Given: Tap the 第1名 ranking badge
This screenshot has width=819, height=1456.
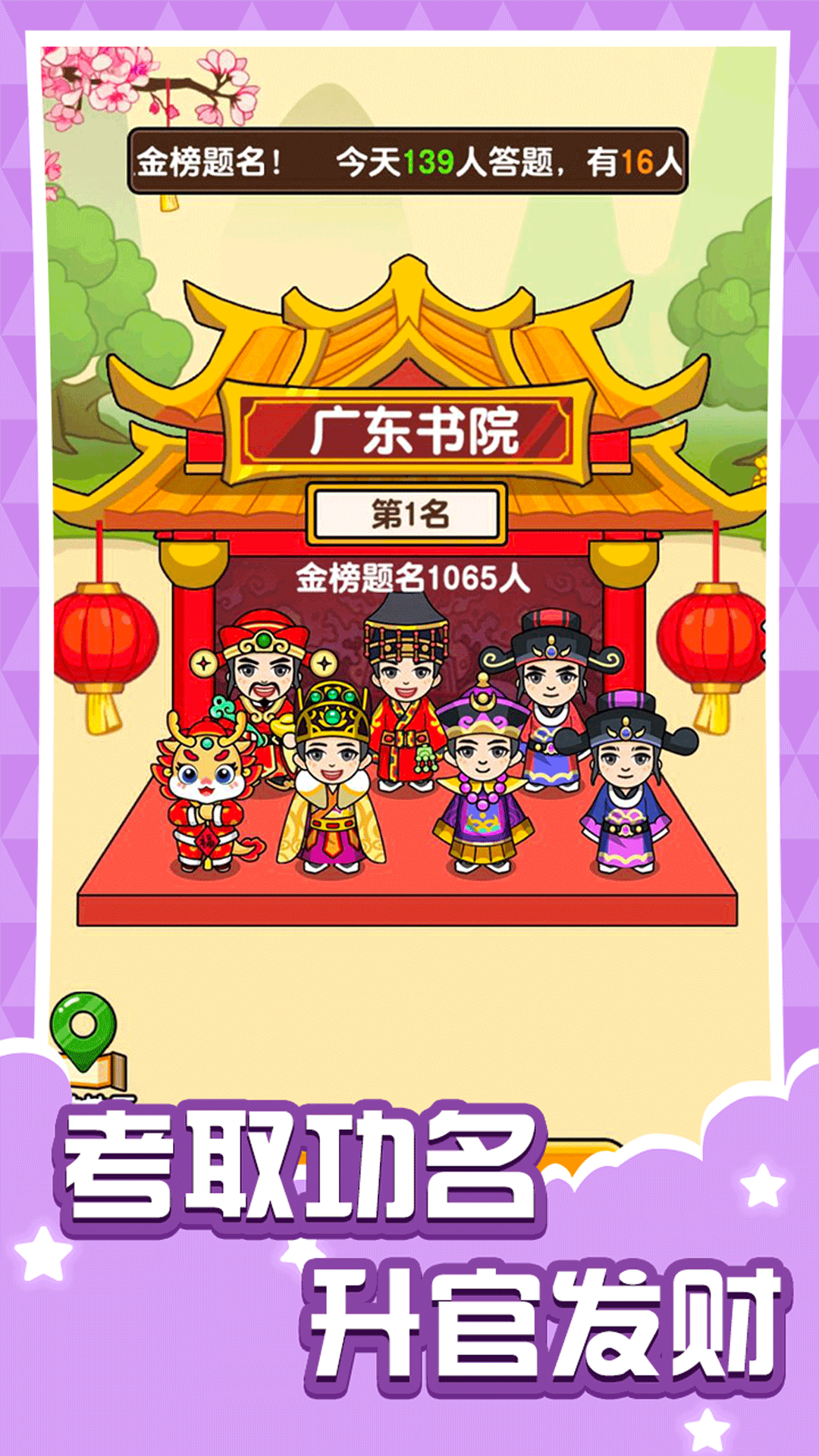Looking at the screenshot, I should (x=409, y=512).
